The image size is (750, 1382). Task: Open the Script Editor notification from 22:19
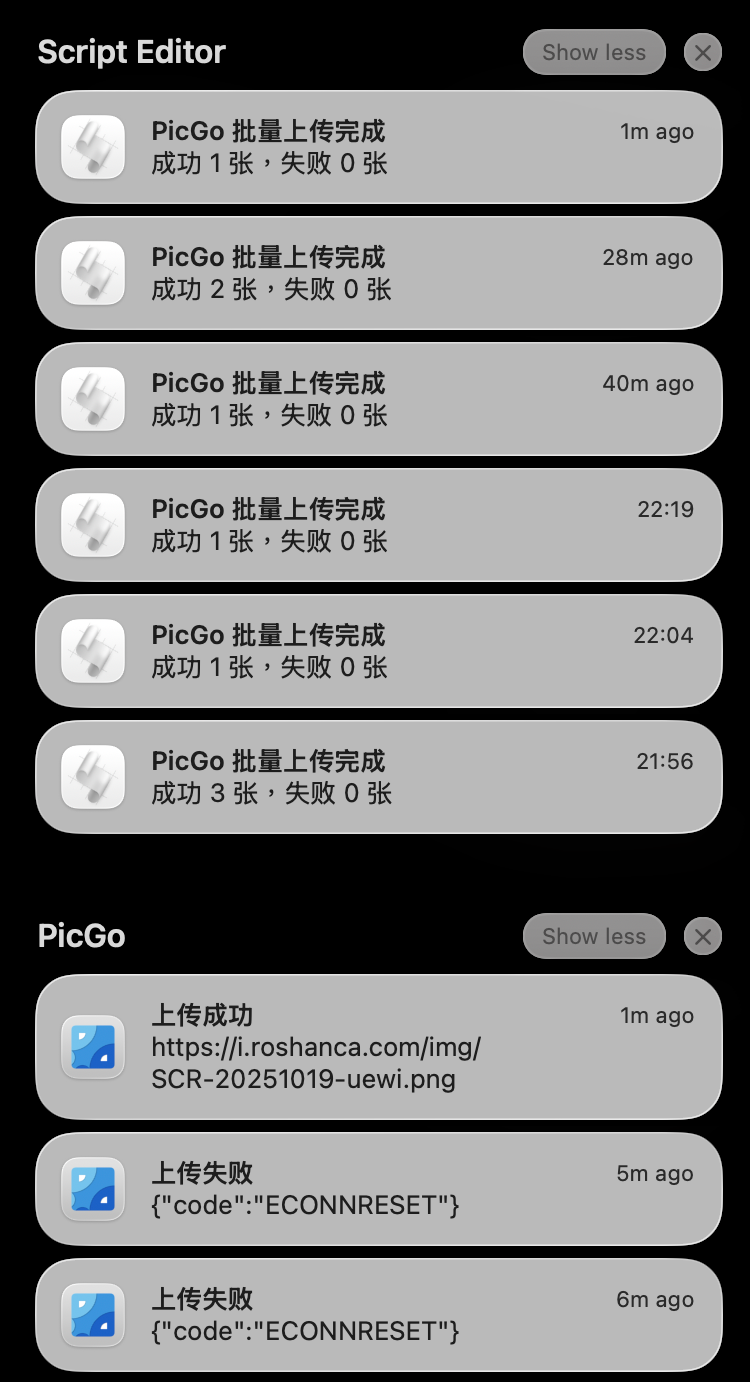tap(378, 525)
